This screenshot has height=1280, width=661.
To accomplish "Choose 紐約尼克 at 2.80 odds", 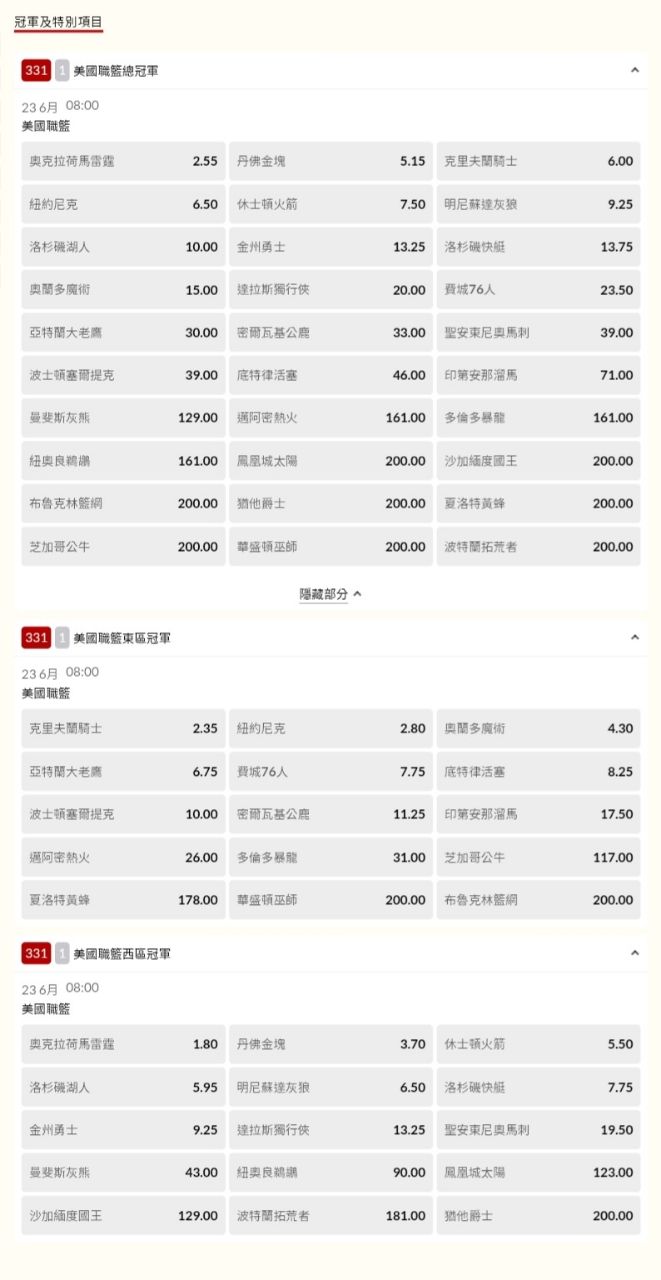I will [x=330, y=728].
